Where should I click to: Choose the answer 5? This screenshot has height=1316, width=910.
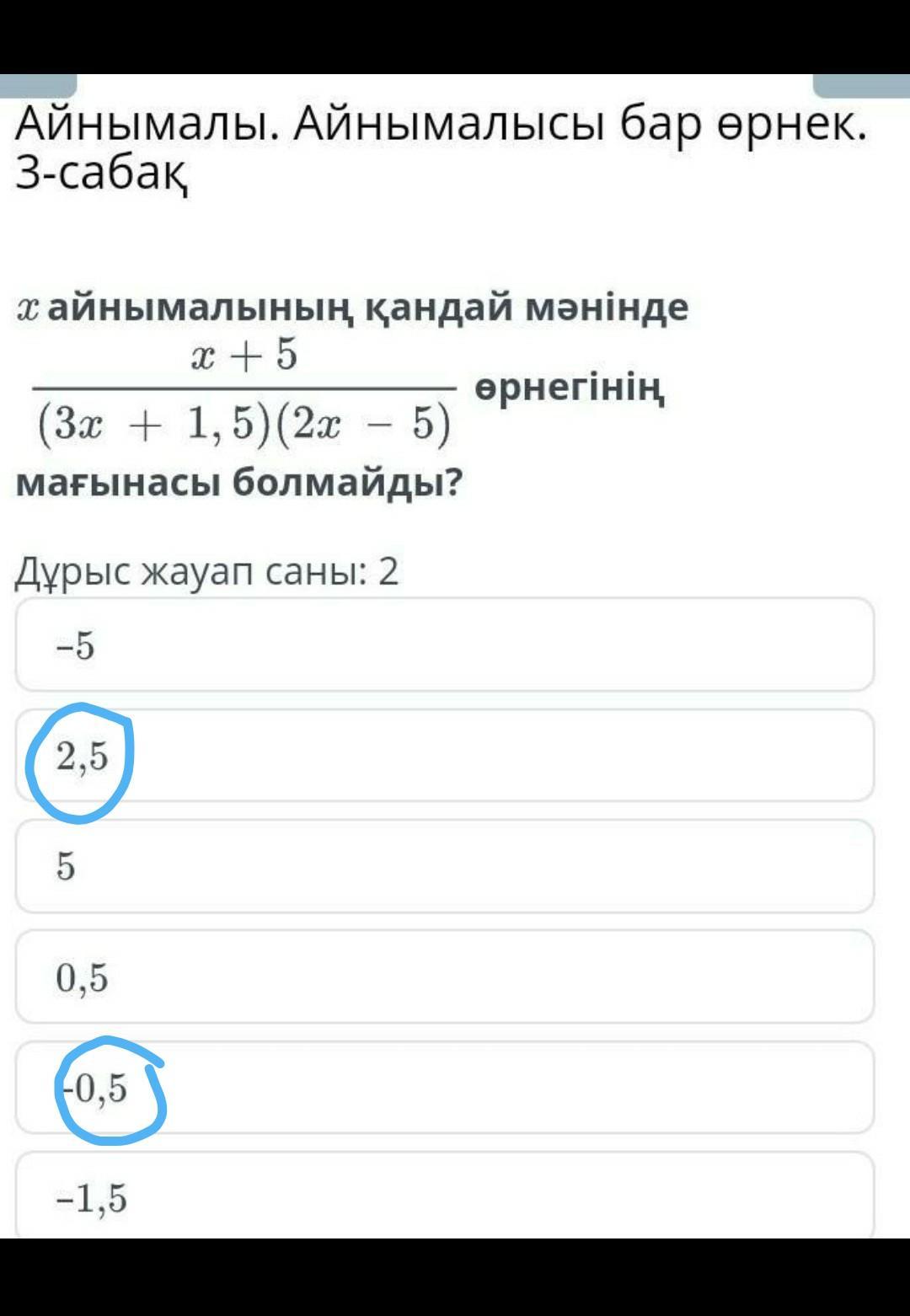pos(444,866)
